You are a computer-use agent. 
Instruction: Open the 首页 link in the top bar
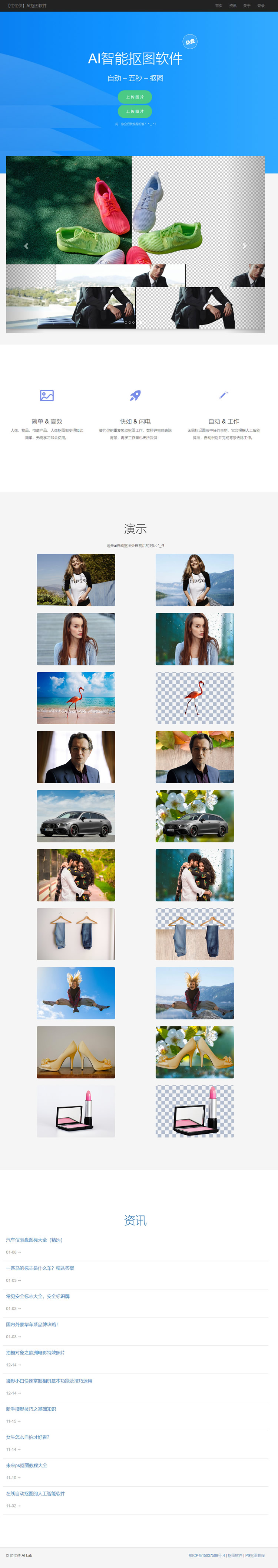[218, 6]
